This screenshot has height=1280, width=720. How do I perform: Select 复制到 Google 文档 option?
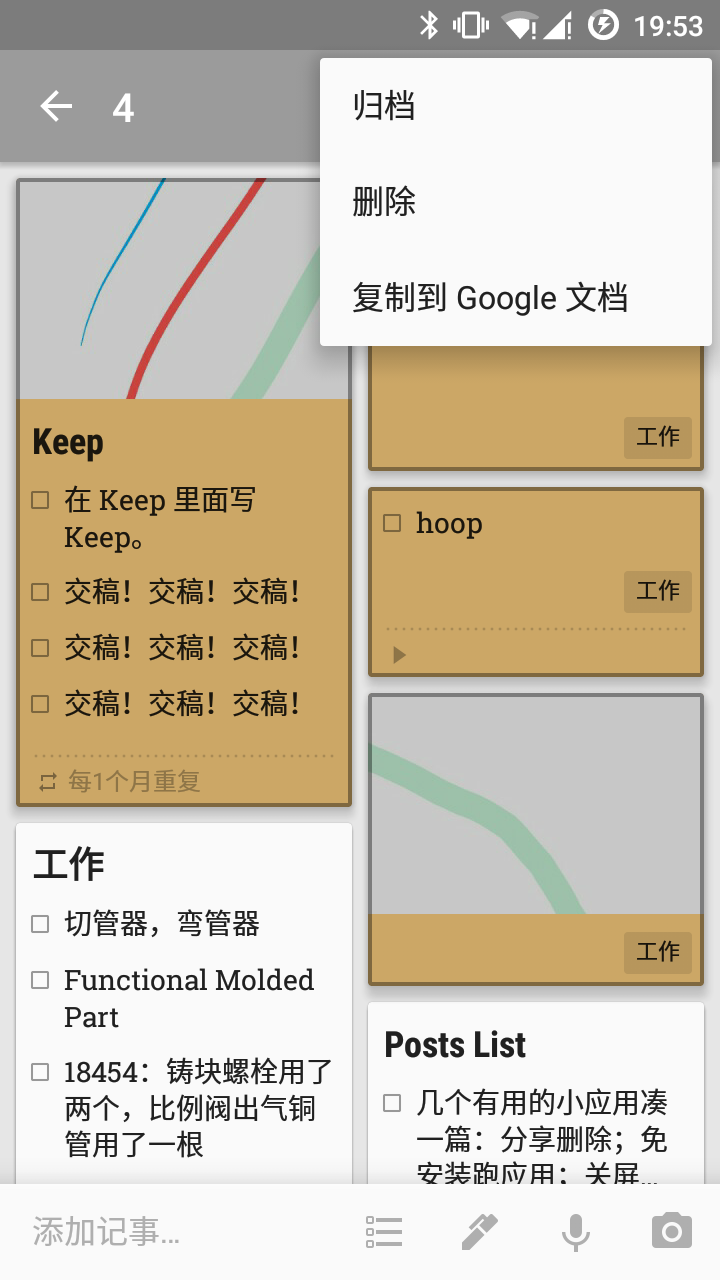[490, 298]
